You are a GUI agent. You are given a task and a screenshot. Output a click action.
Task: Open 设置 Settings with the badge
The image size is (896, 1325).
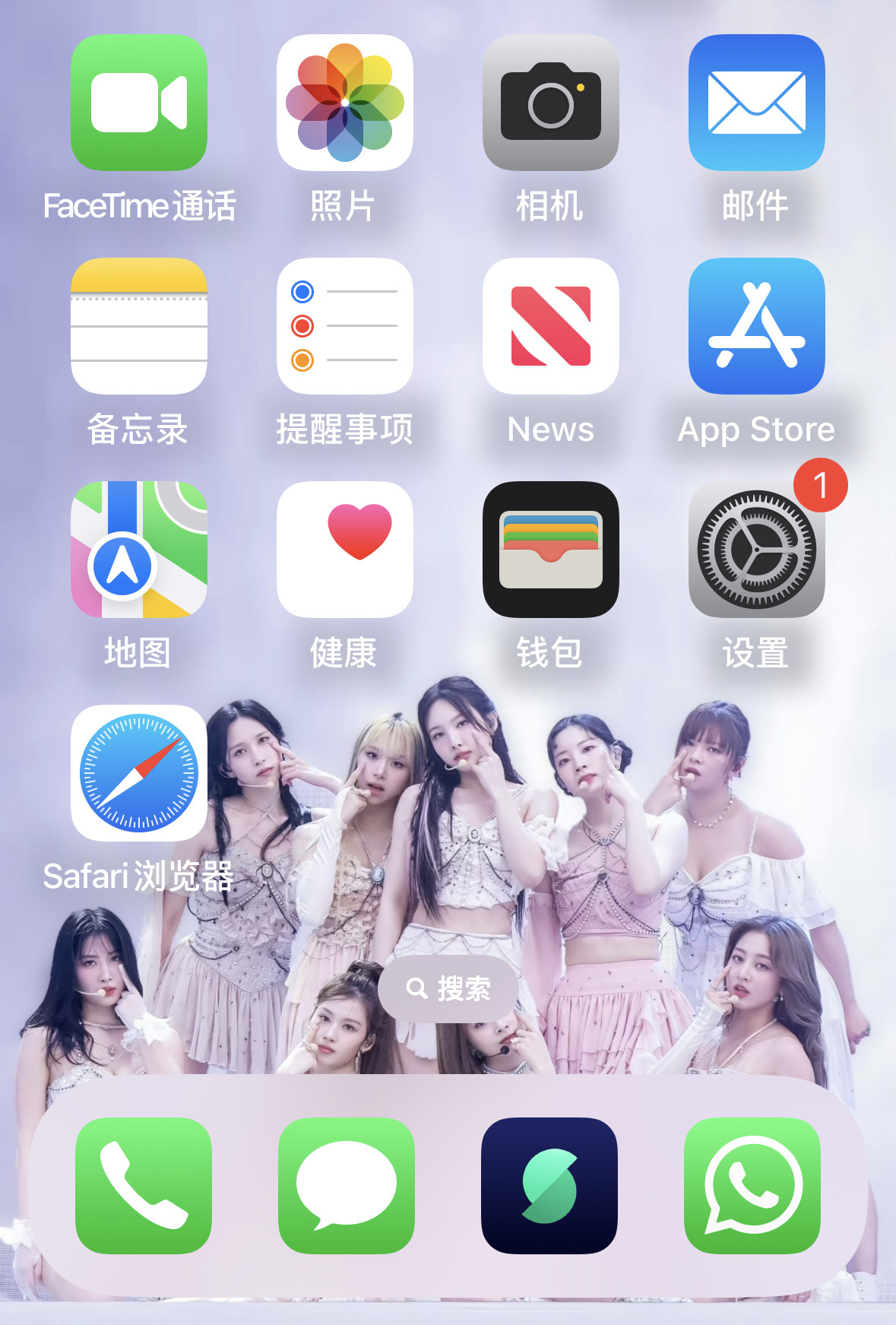pos(757,550)
